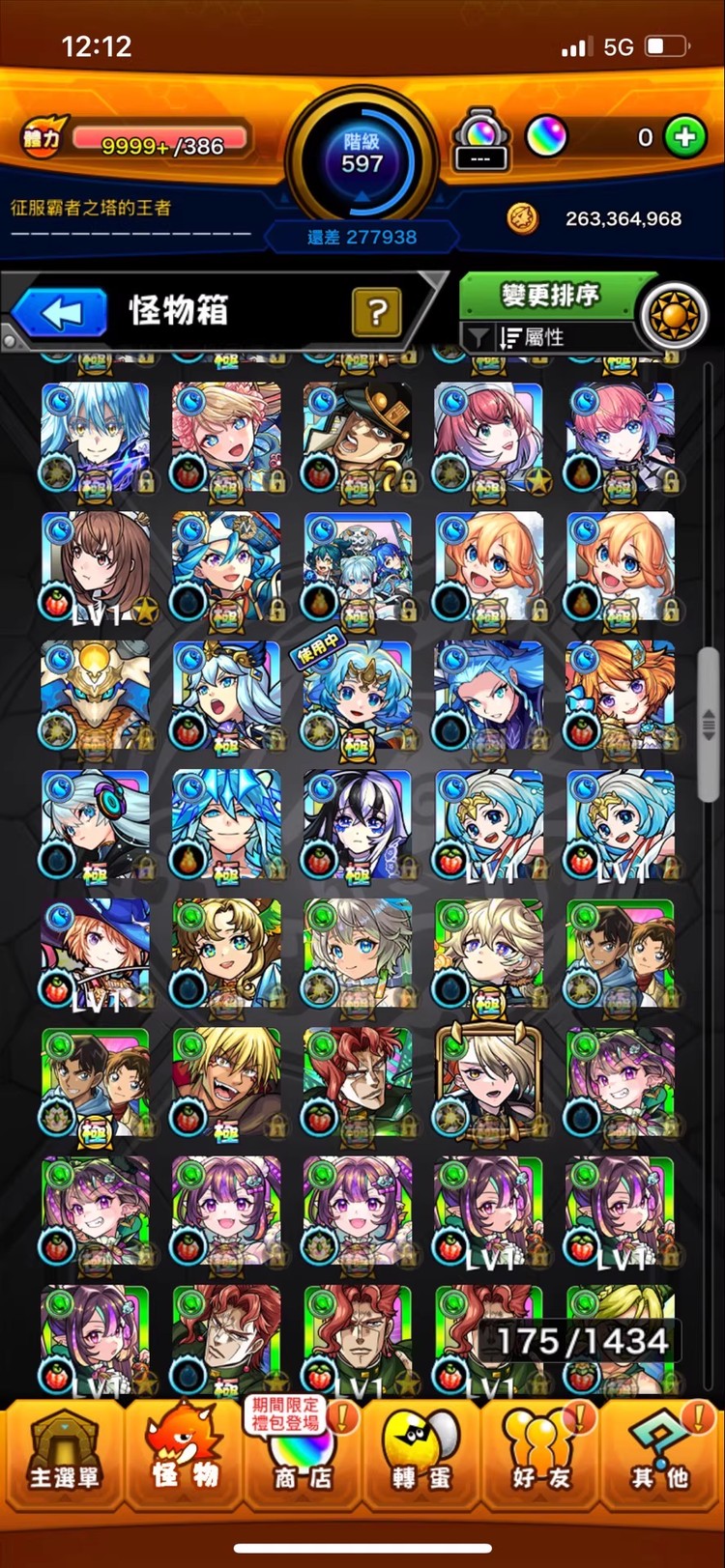Open the question mark help button

pos(377,312)
